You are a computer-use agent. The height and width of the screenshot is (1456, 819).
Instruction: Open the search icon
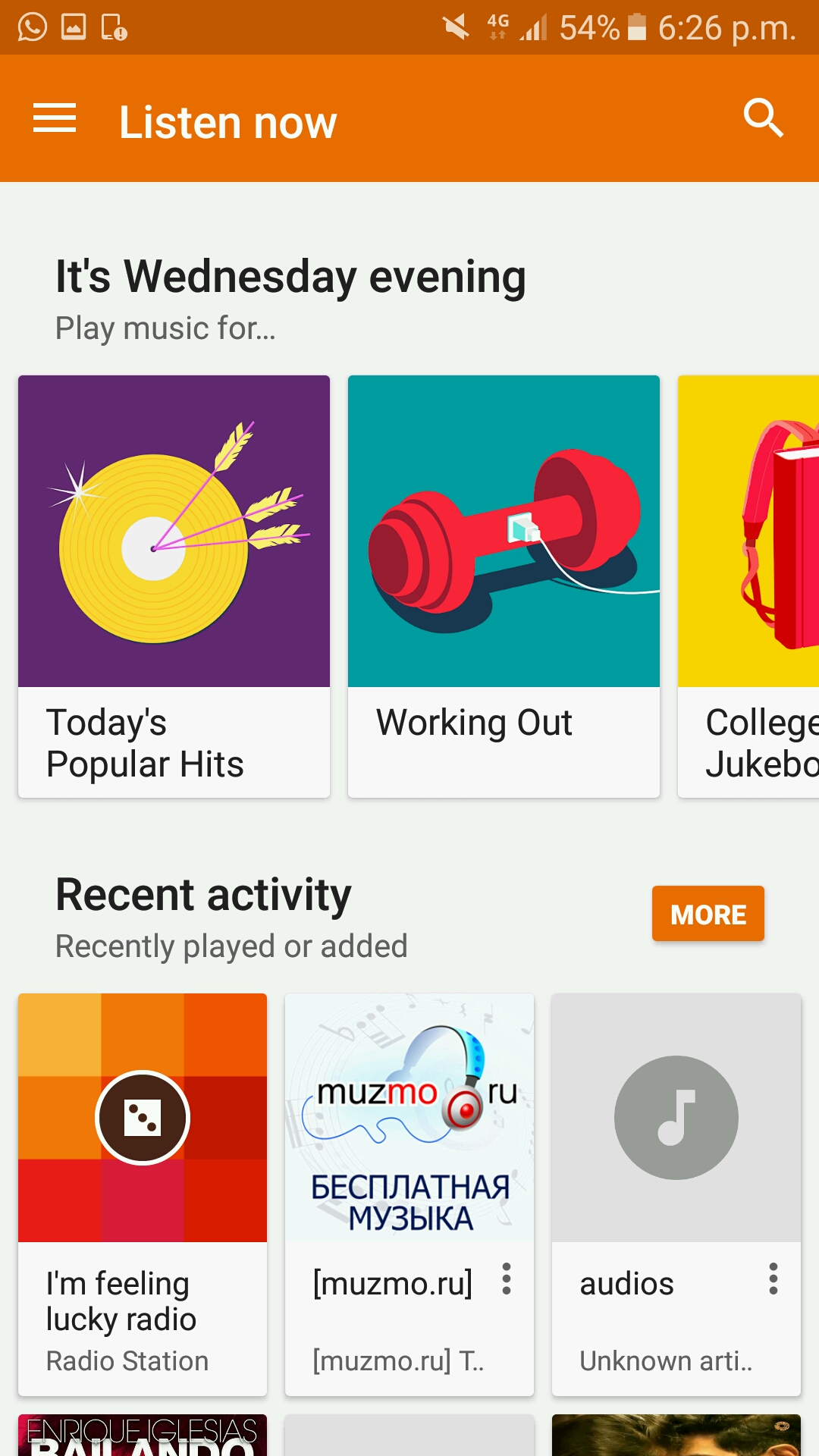[x=763, y=118]
